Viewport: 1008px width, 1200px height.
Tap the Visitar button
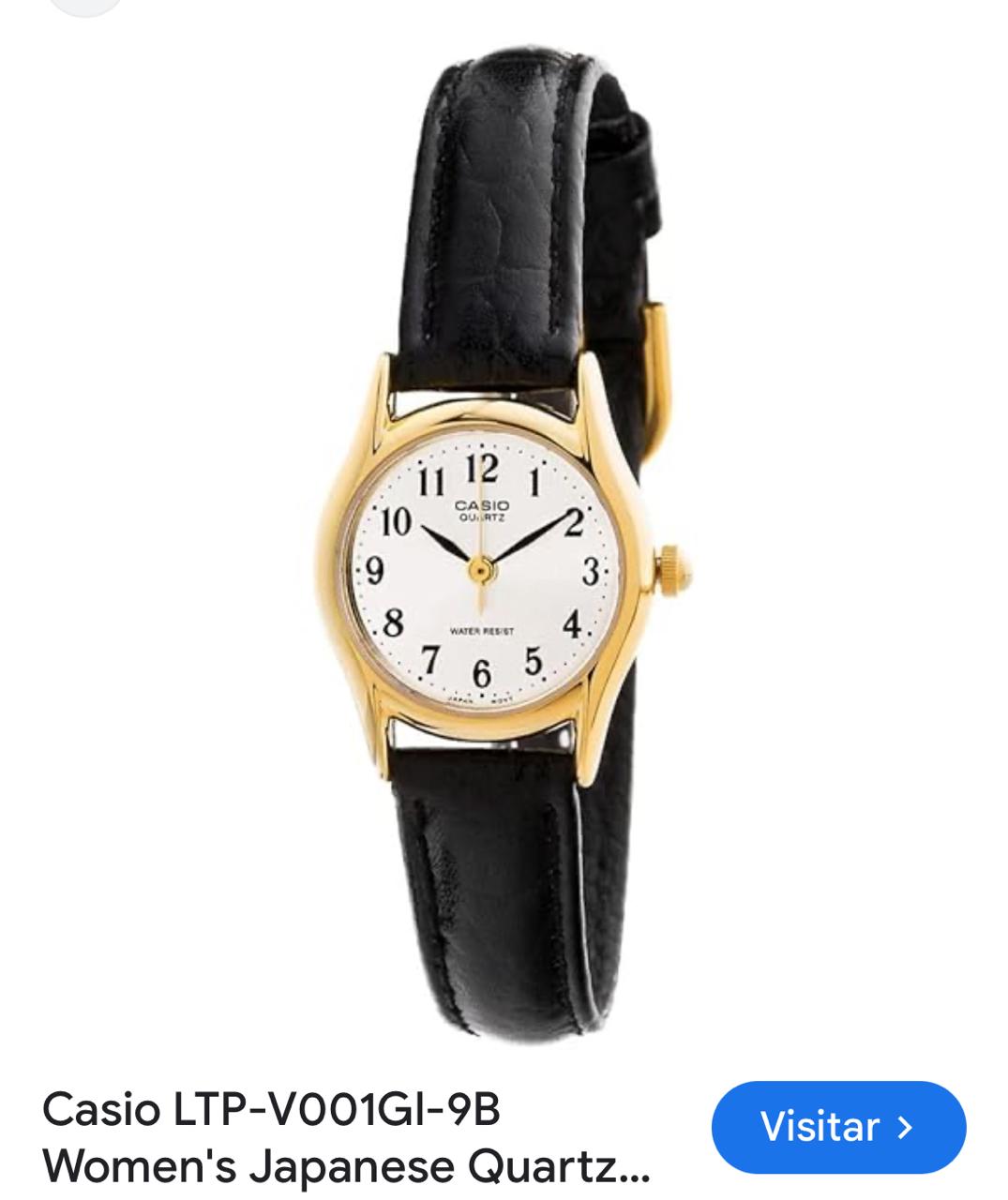tap(837, 1127)
